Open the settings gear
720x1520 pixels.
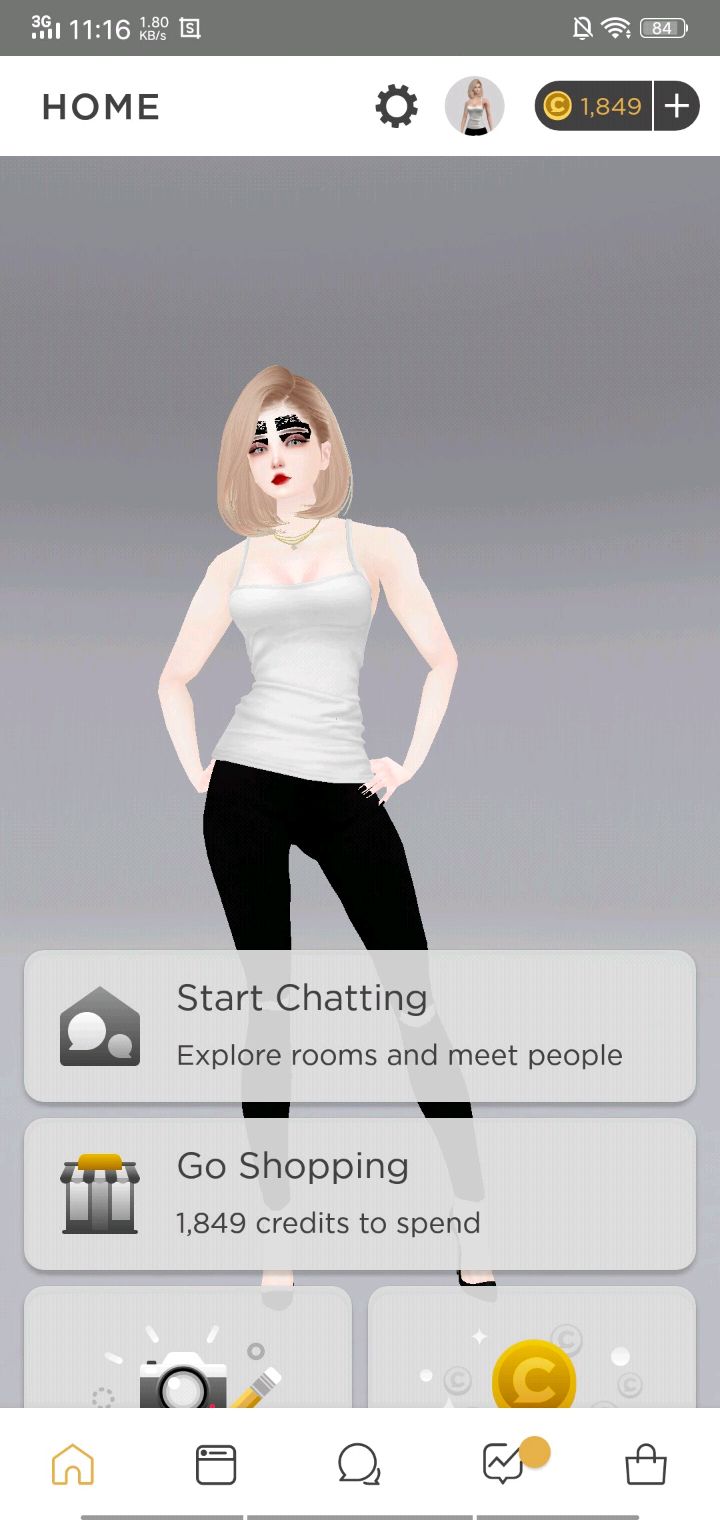tap(396, 106)
